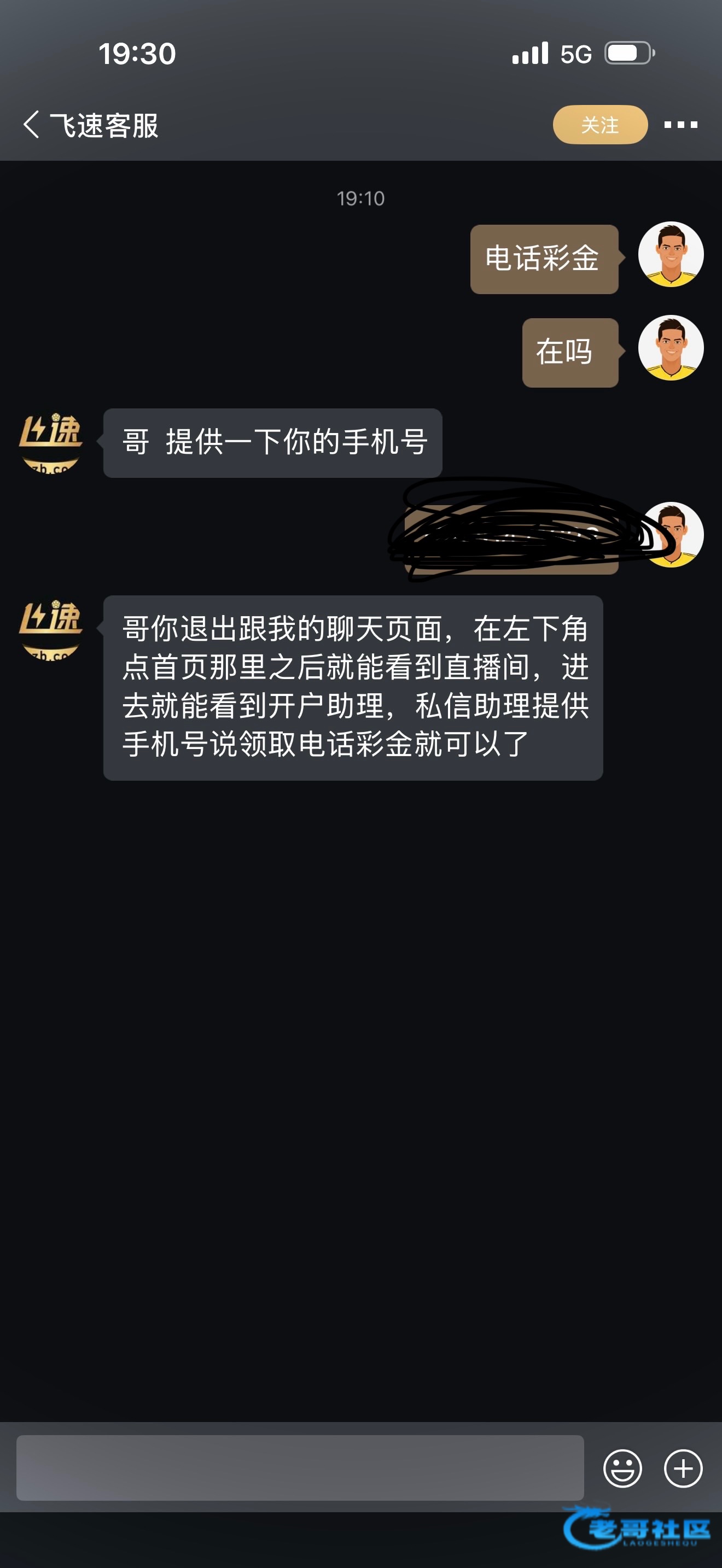Follow 飞速客服 with the 关注 button

(x=599, y=125)
